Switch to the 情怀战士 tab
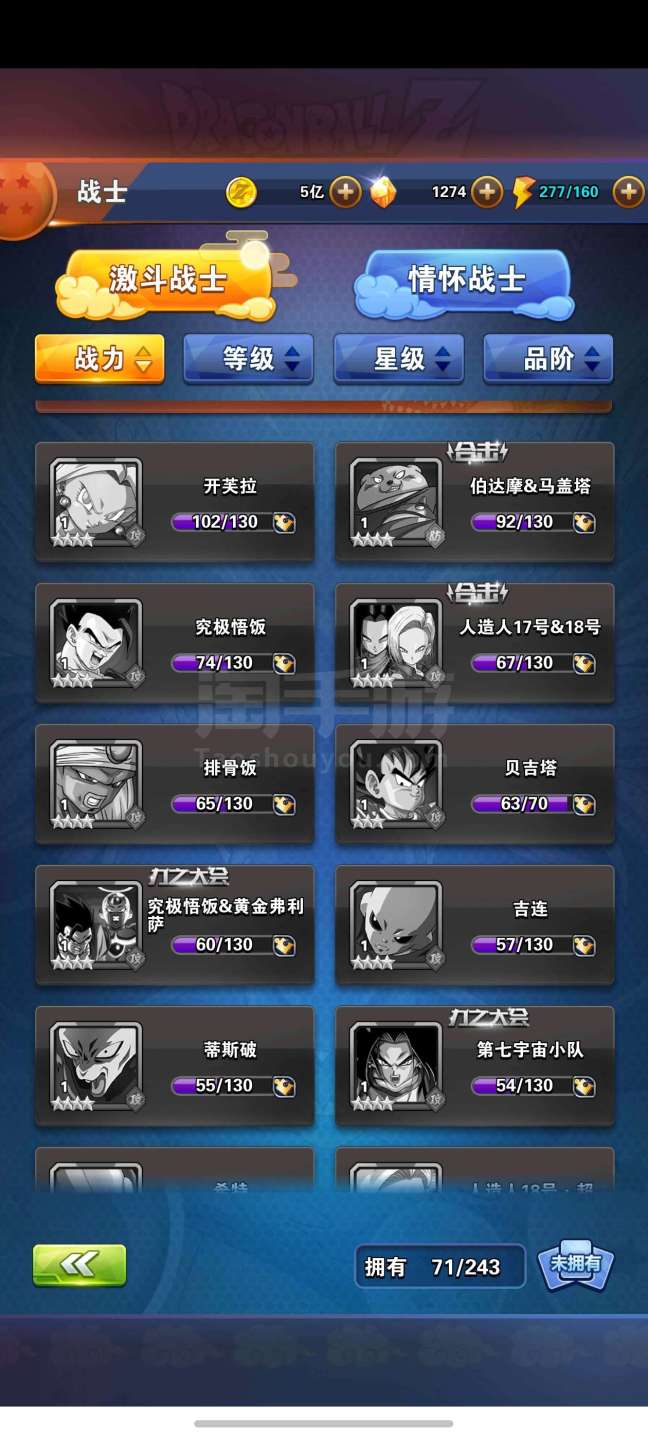 coord(465,280)
